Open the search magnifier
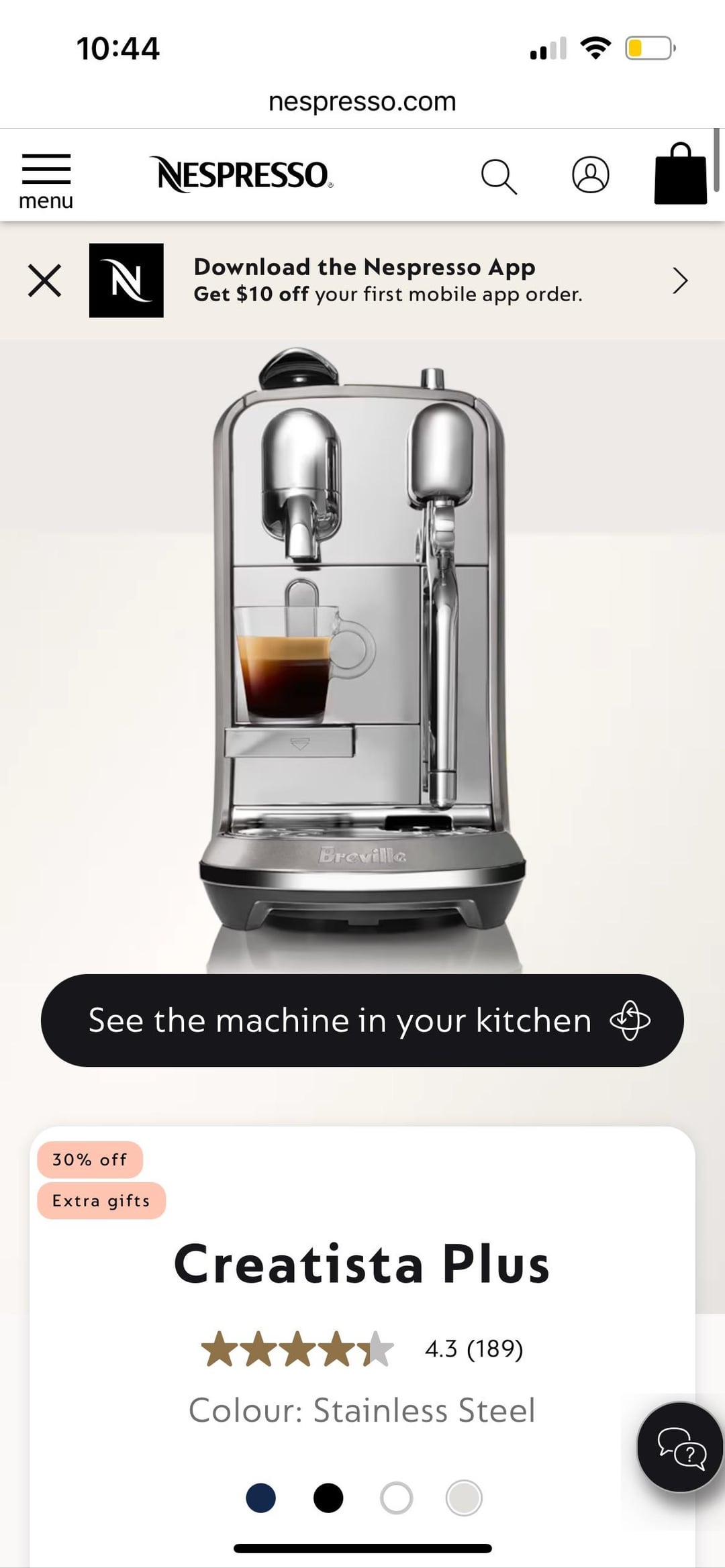This screenshot has width=725, height=1568. 499,176
